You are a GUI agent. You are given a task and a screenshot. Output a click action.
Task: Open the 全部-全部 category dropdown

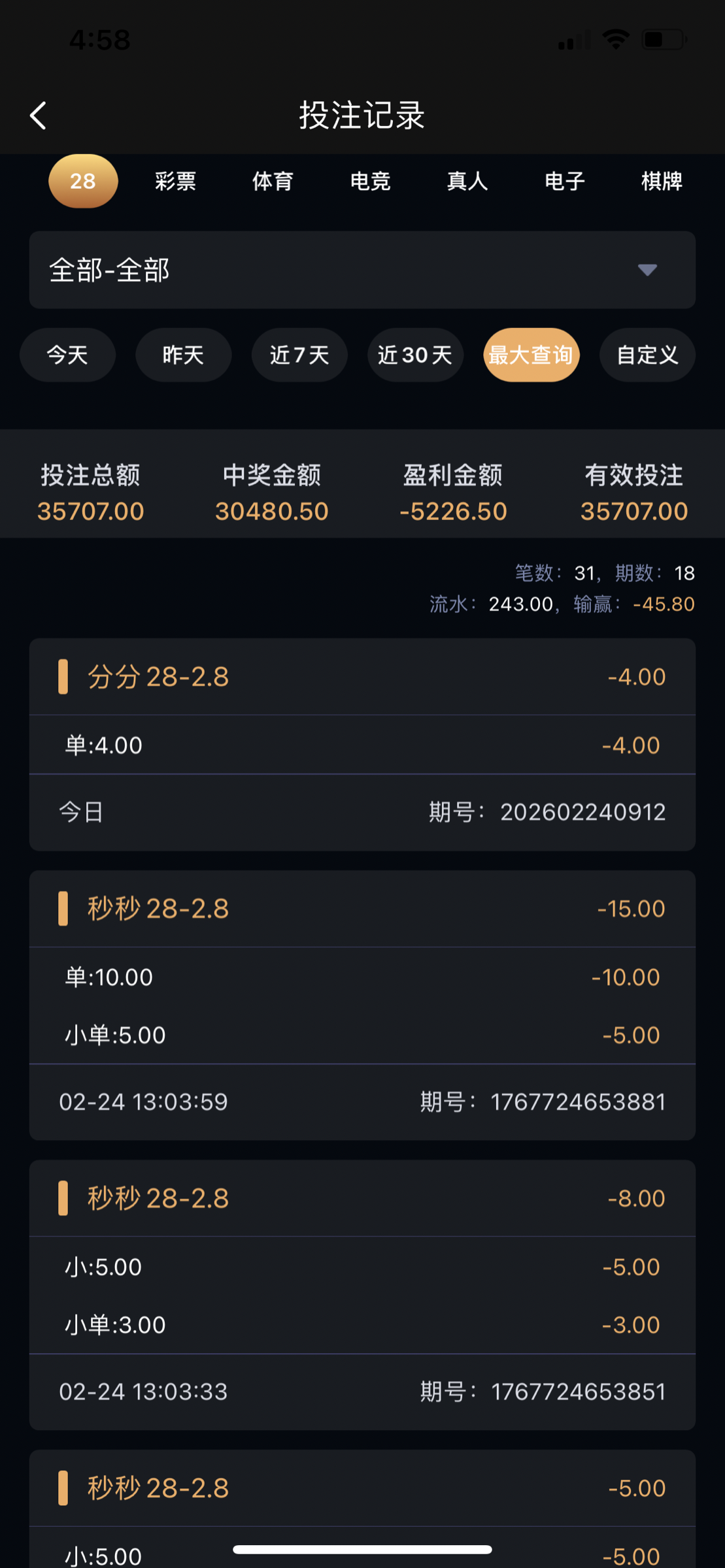pyautogui.click(x=362, y=270)
